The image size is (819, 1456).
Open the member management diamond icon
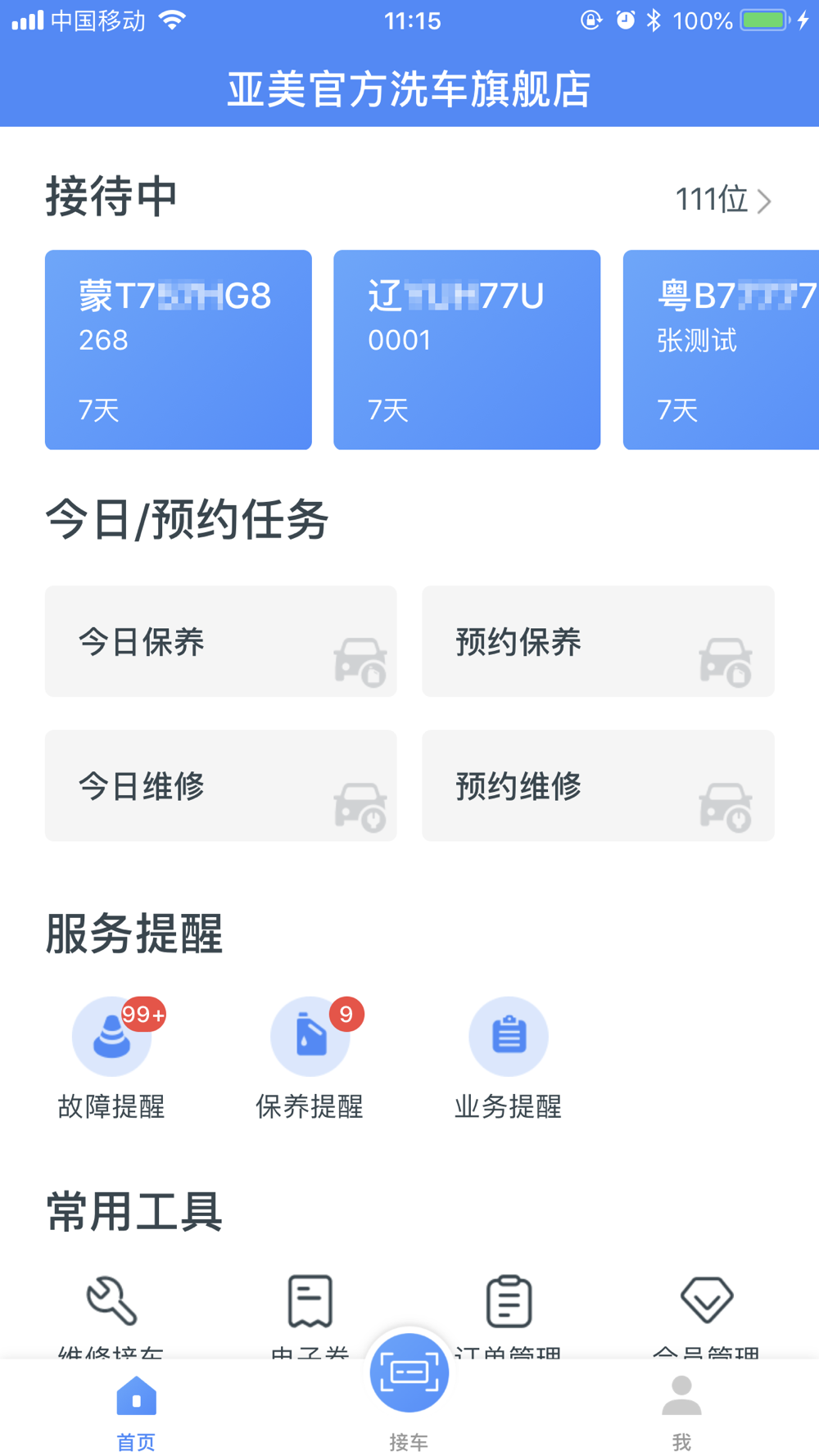coord(707,1300)
